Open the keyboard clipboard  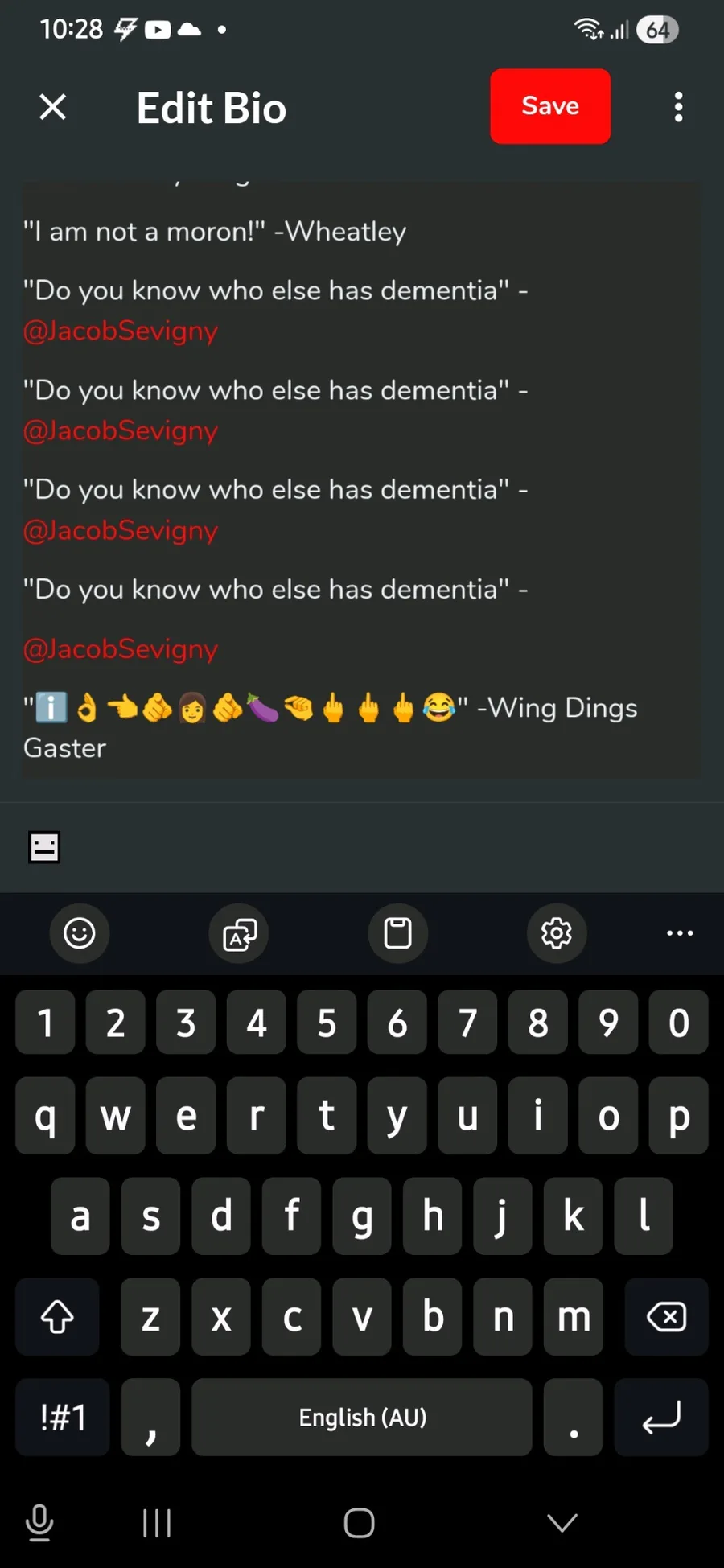(397, 933)
